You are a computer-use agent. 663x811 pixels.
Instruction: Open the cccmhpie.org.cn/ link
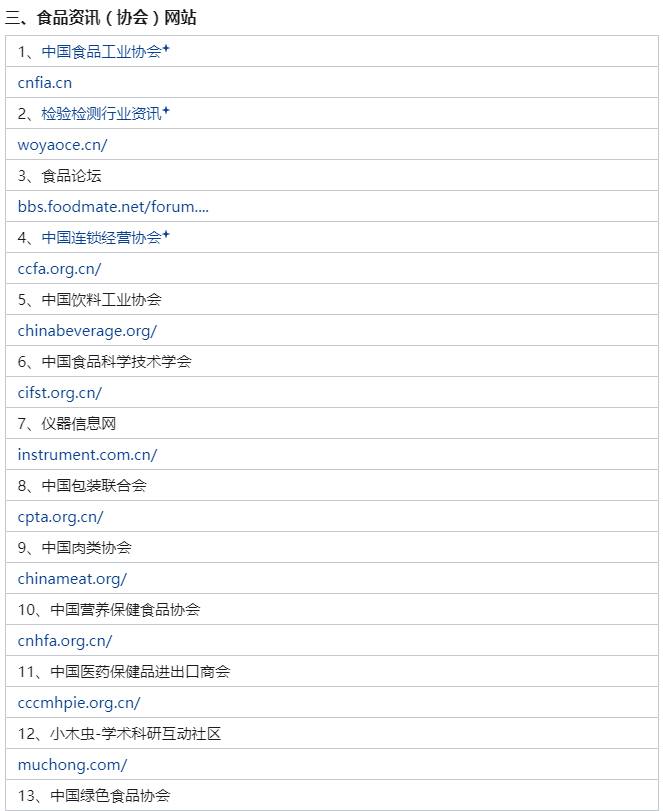click(79, 703)
